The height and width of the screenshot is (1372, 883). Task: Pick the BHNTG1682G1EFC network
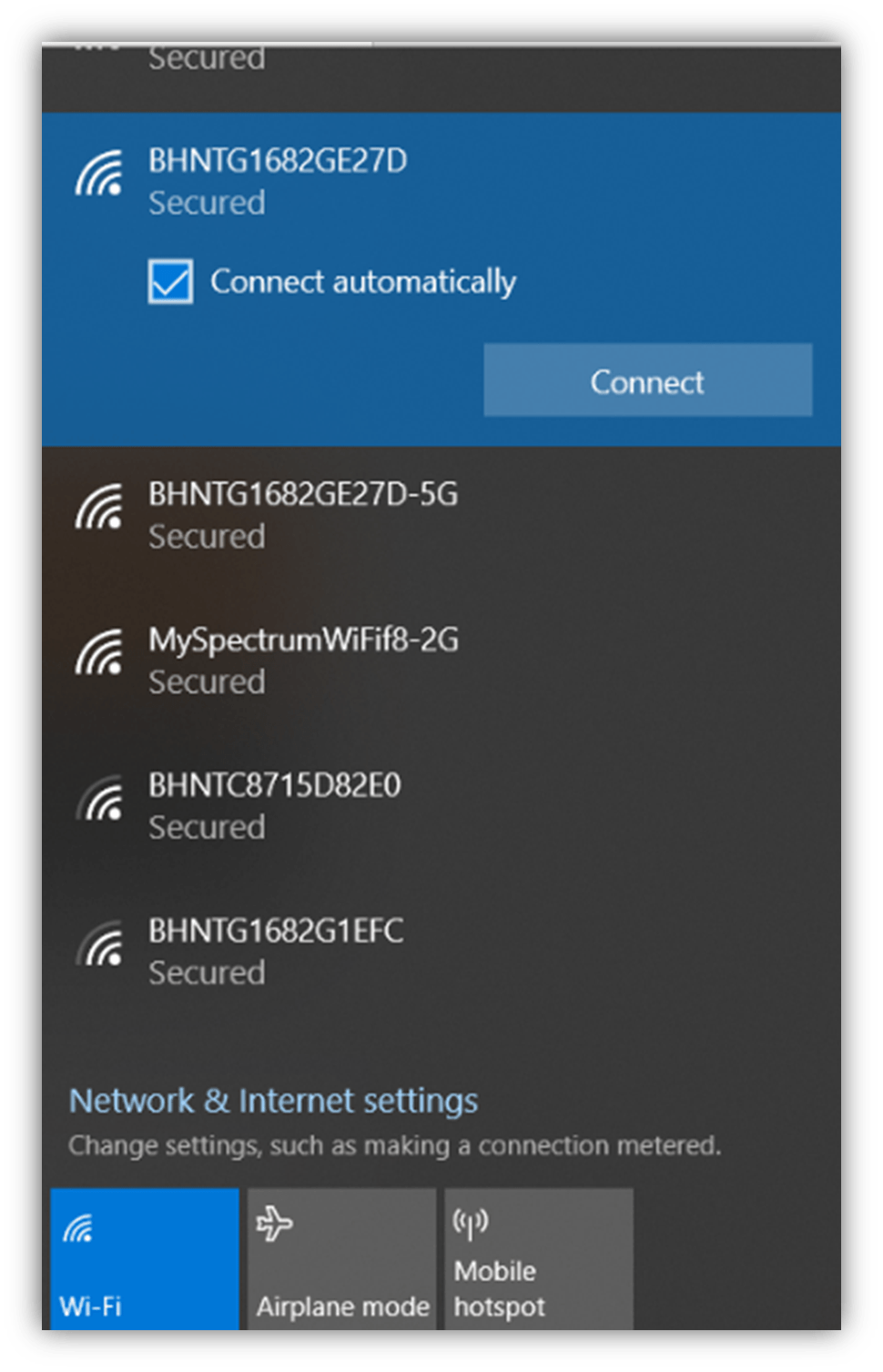pyautogui.click(x=276, y=950)
